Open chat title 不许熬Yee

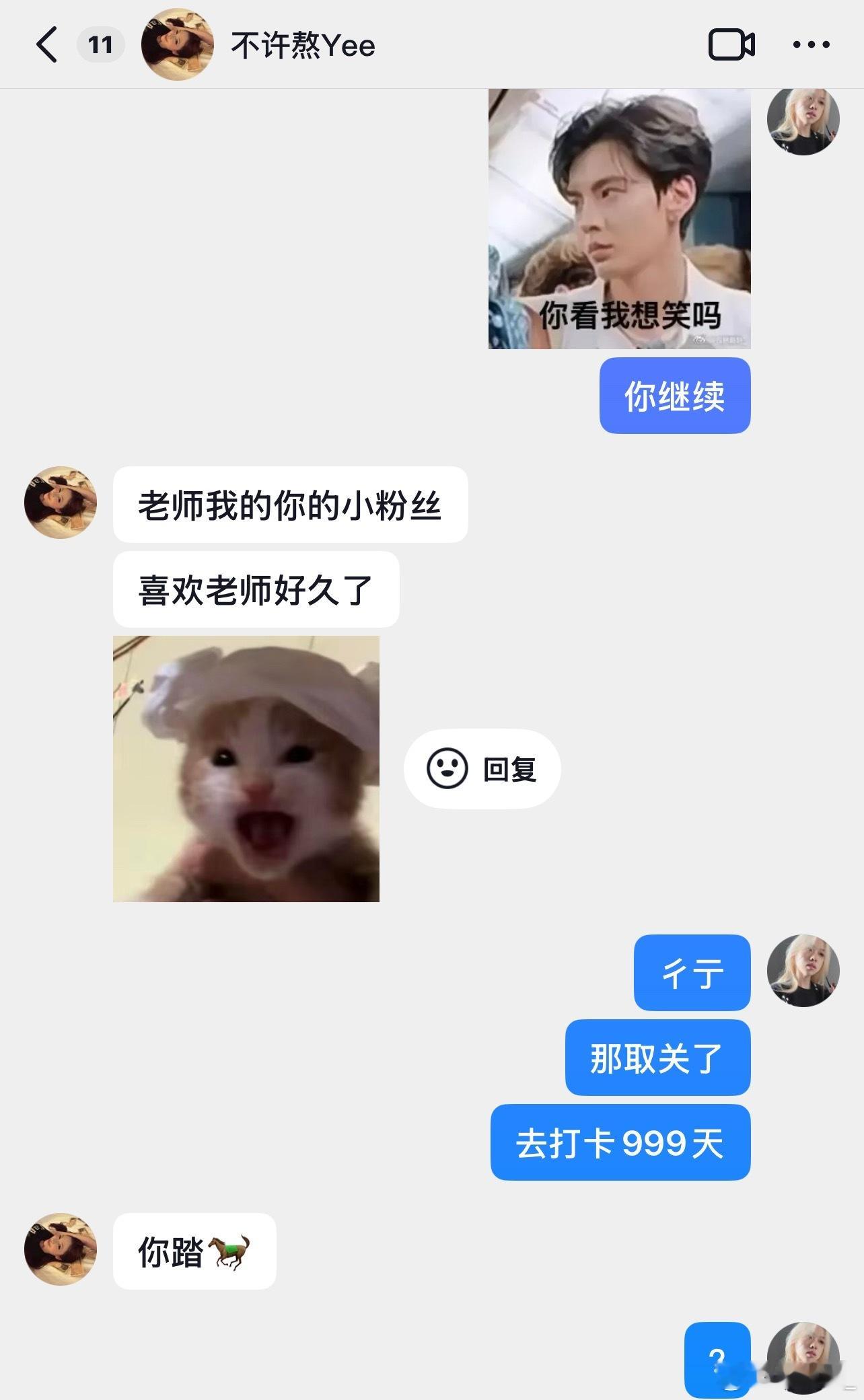pos(301,46)
